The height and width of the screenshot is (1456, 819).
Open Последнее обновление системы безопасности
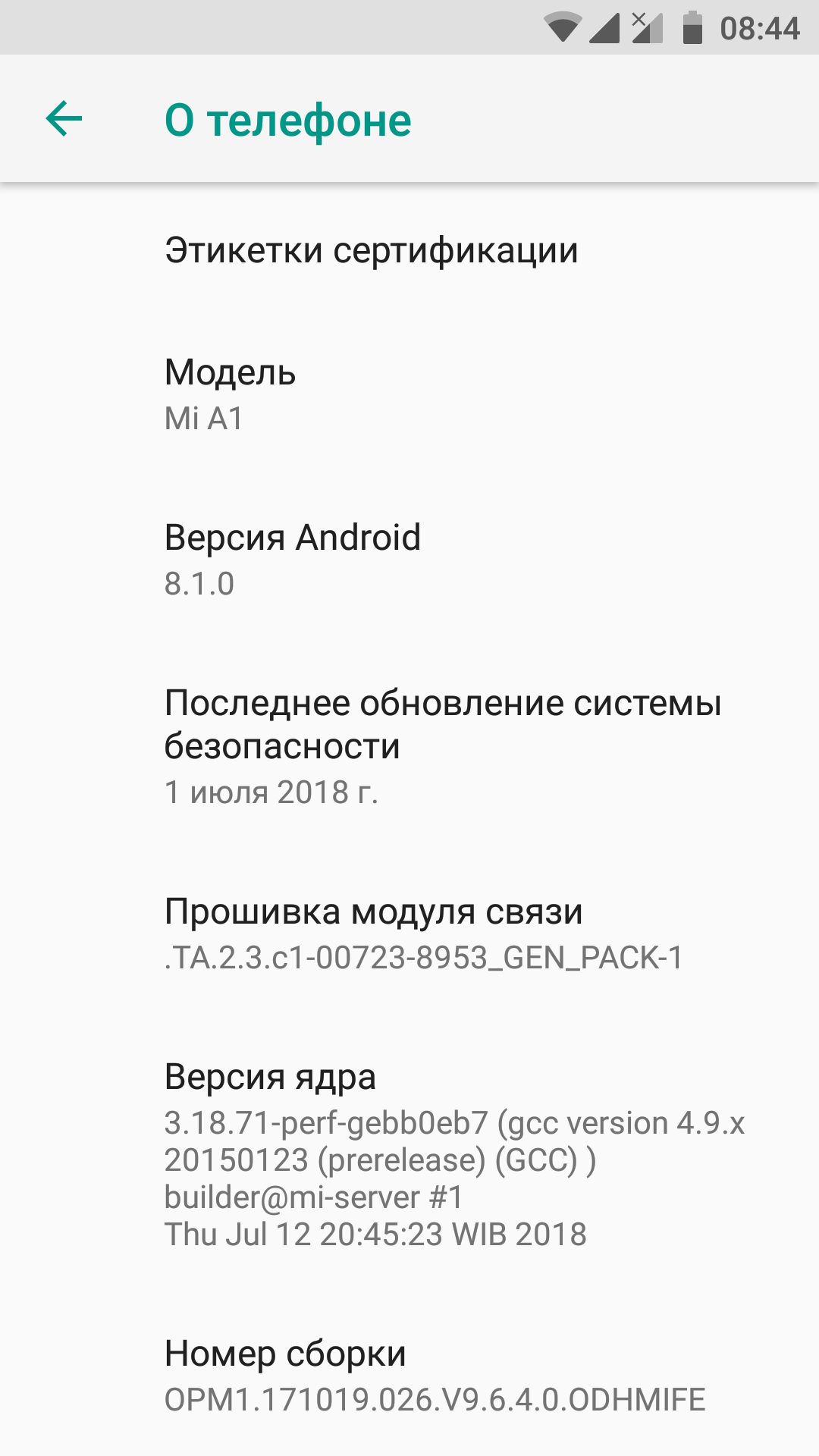click(x=409, y=747)
